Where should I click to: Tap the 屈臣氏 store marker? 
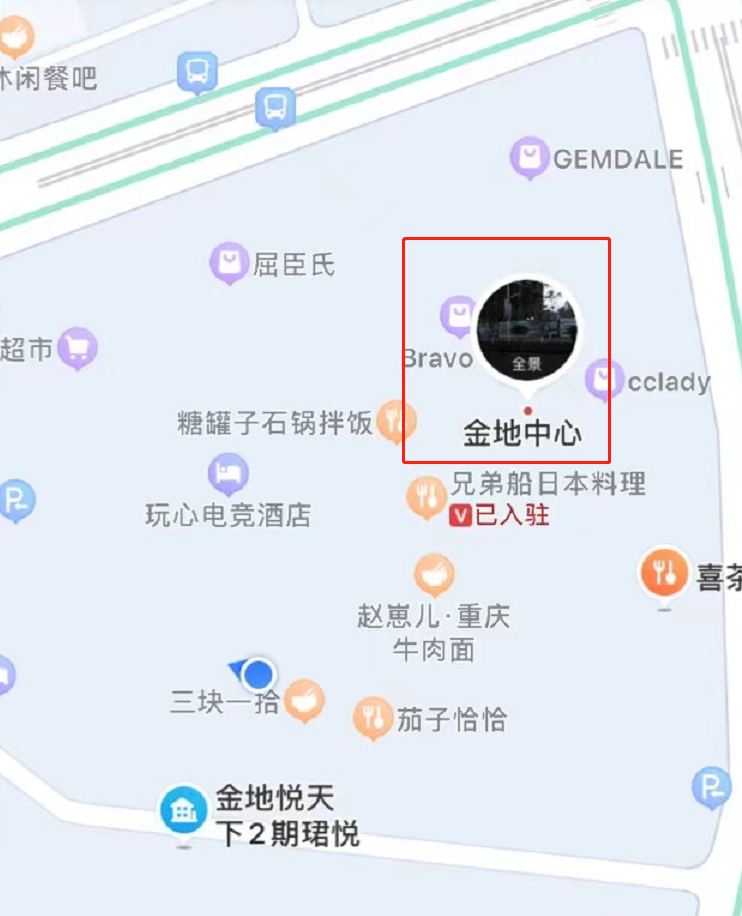pos(229,263)
